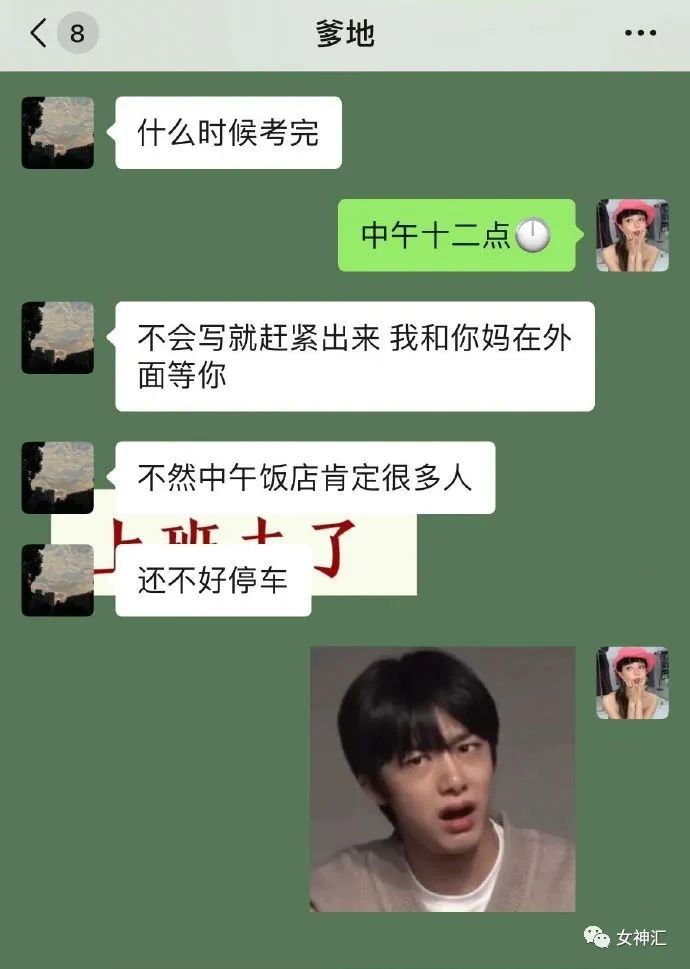Go back to the chat list
690x969 pixels.
pos(40,34)
